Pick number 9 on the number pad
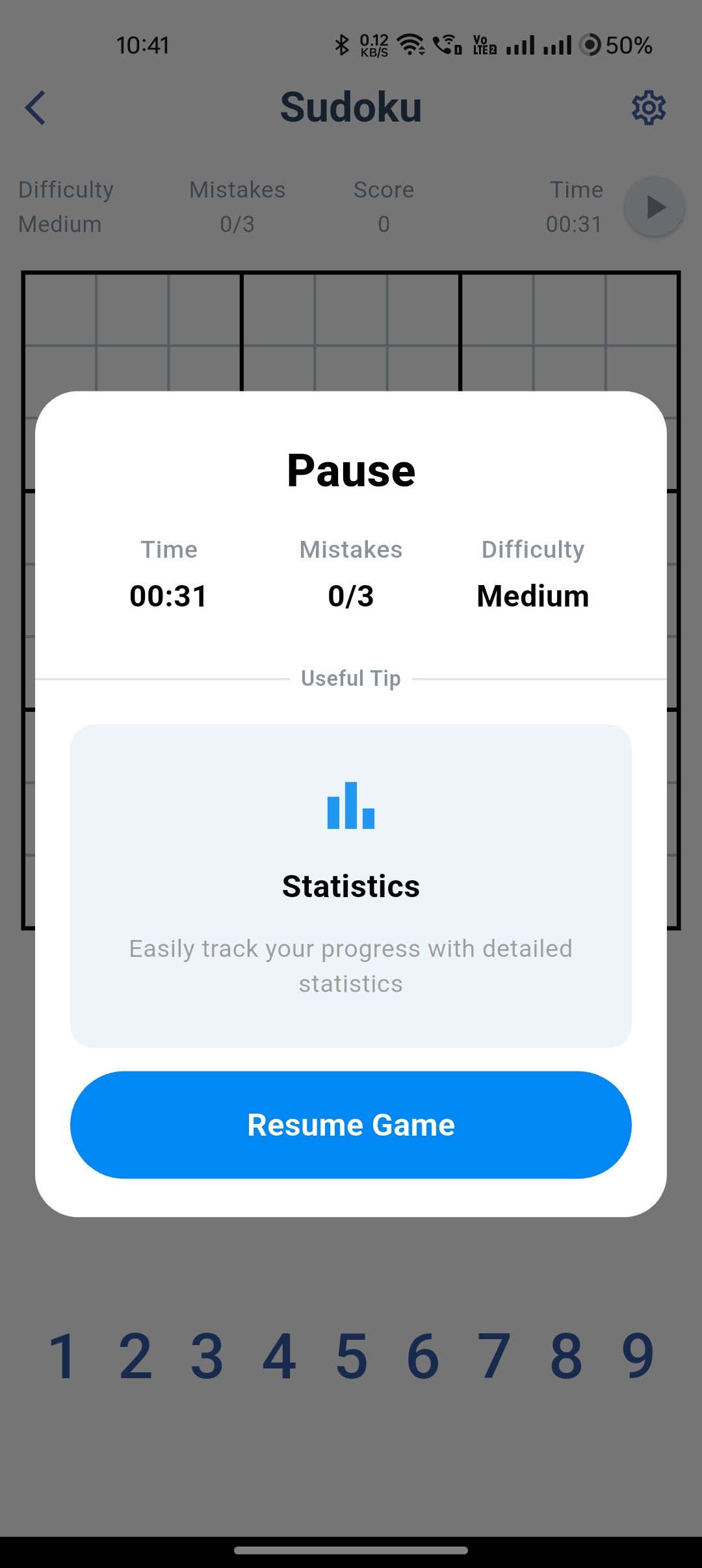702x1568 pixels. [638, 1356]
